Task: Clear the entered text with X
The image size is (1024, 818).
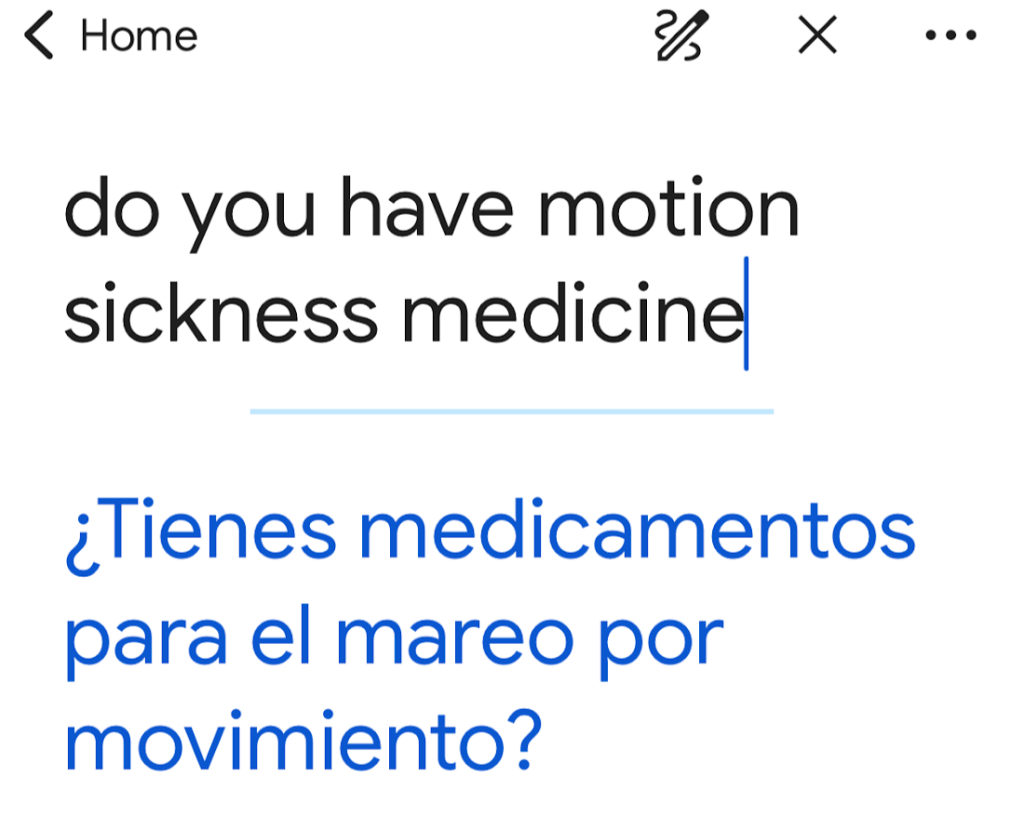Action: pyautogui.click(x=817, y=37)
